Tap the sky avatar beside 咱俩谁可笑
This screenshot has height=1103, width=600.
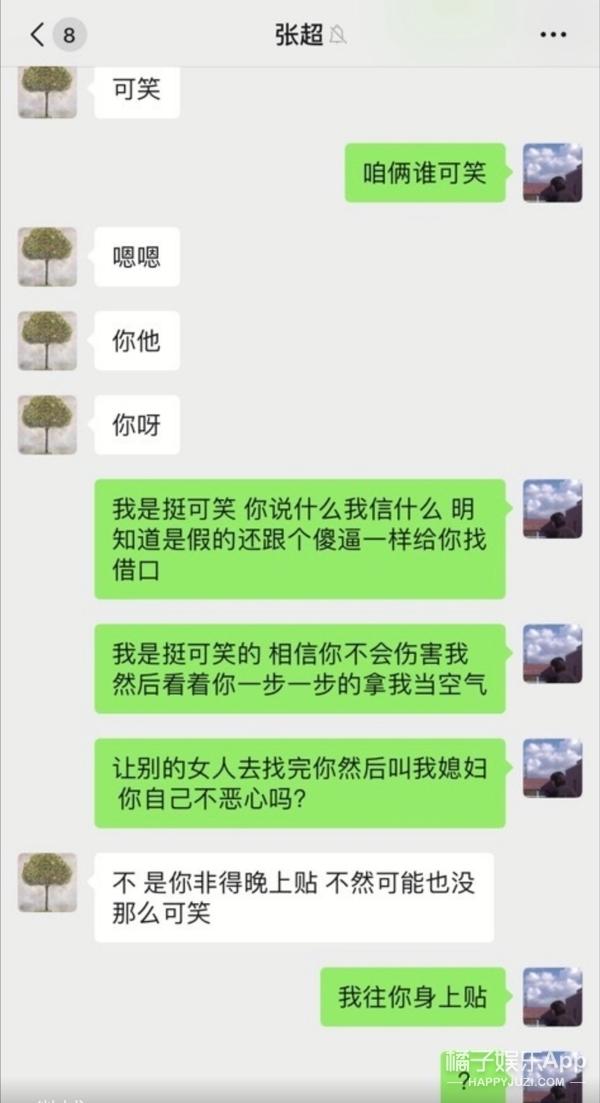click(x=553, y=173)
